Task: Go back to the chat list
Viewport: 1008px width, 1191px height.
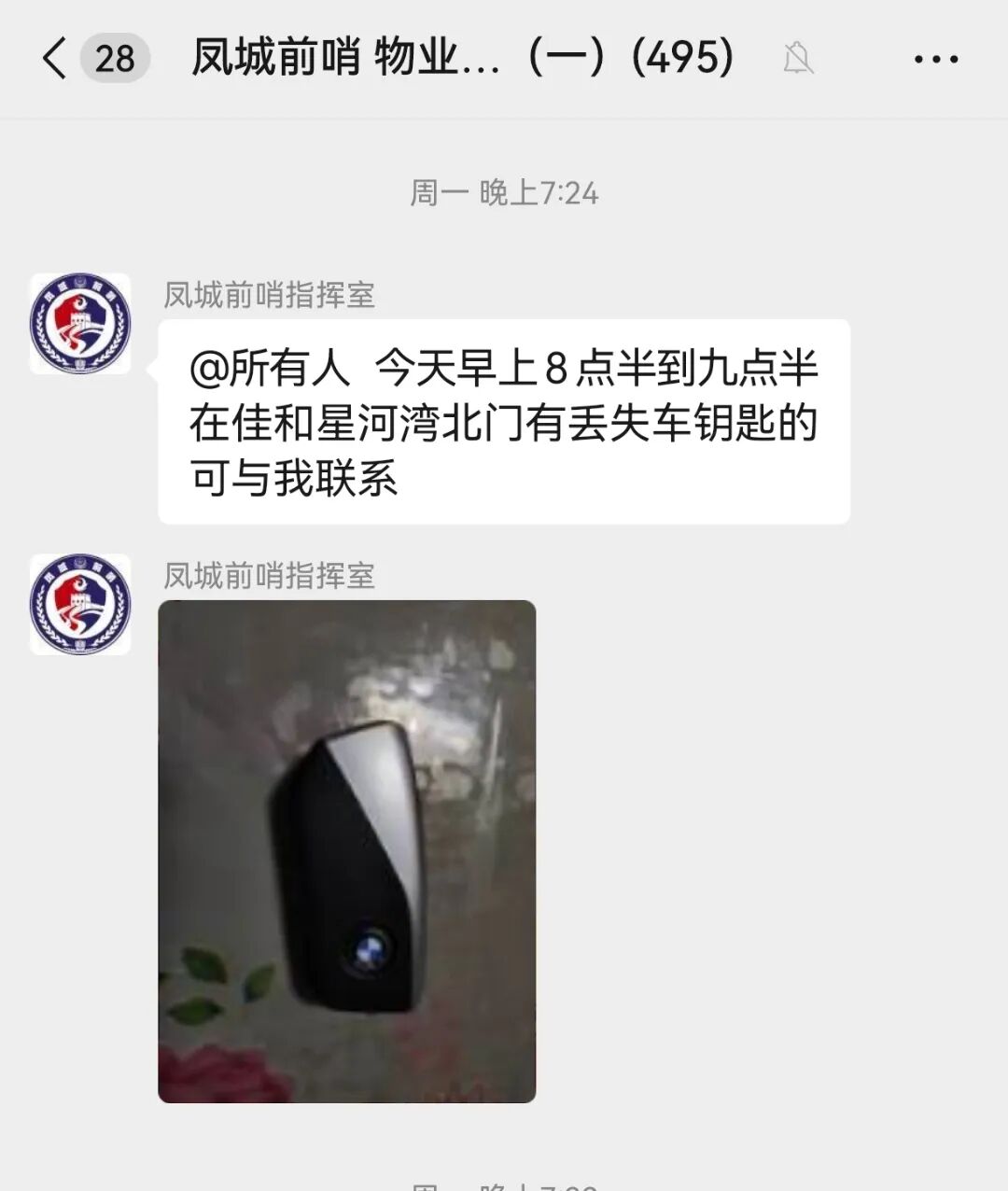Action: coord(56,59)
